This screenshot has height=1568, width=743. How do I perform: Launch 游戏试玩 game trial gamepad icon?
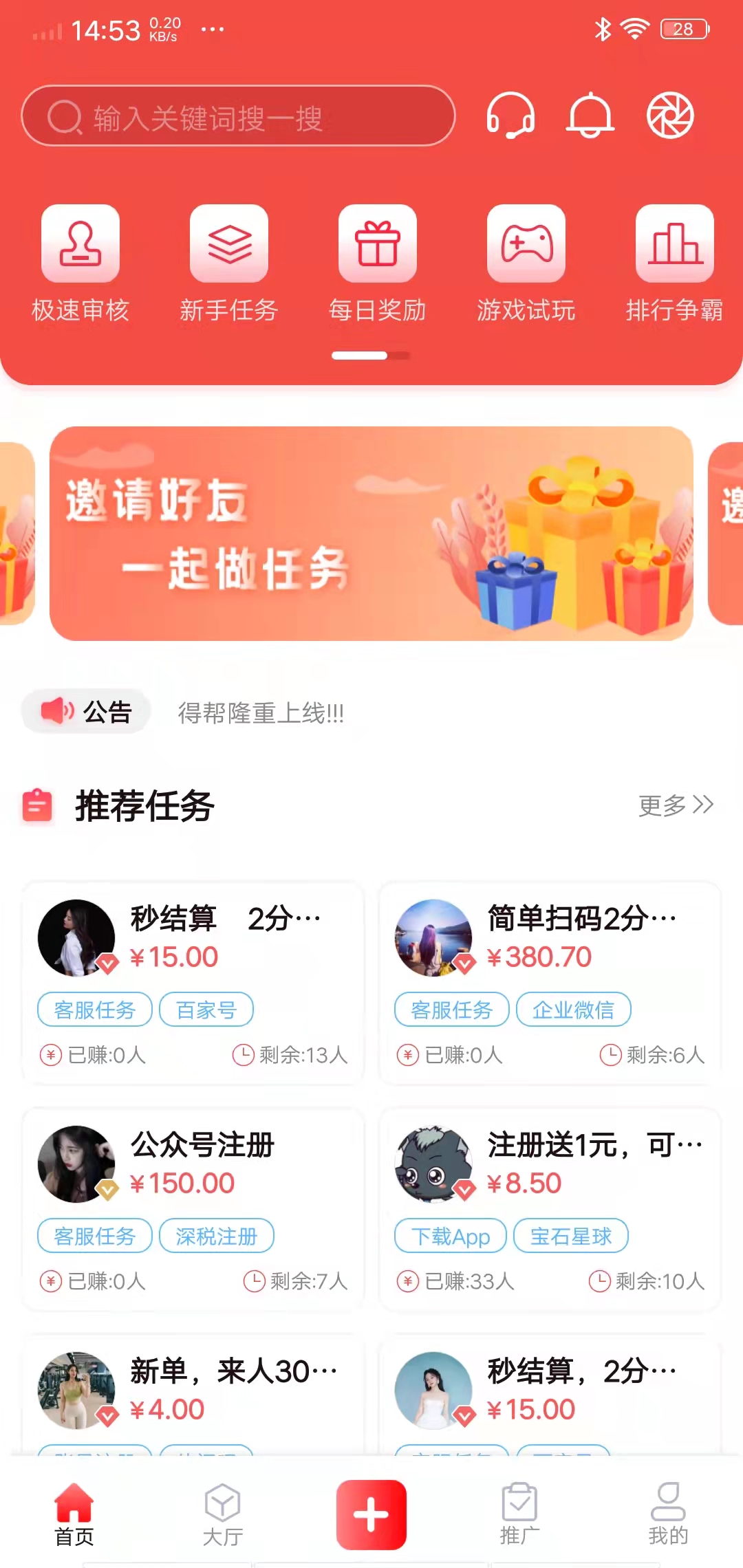(x=526, y=244)
